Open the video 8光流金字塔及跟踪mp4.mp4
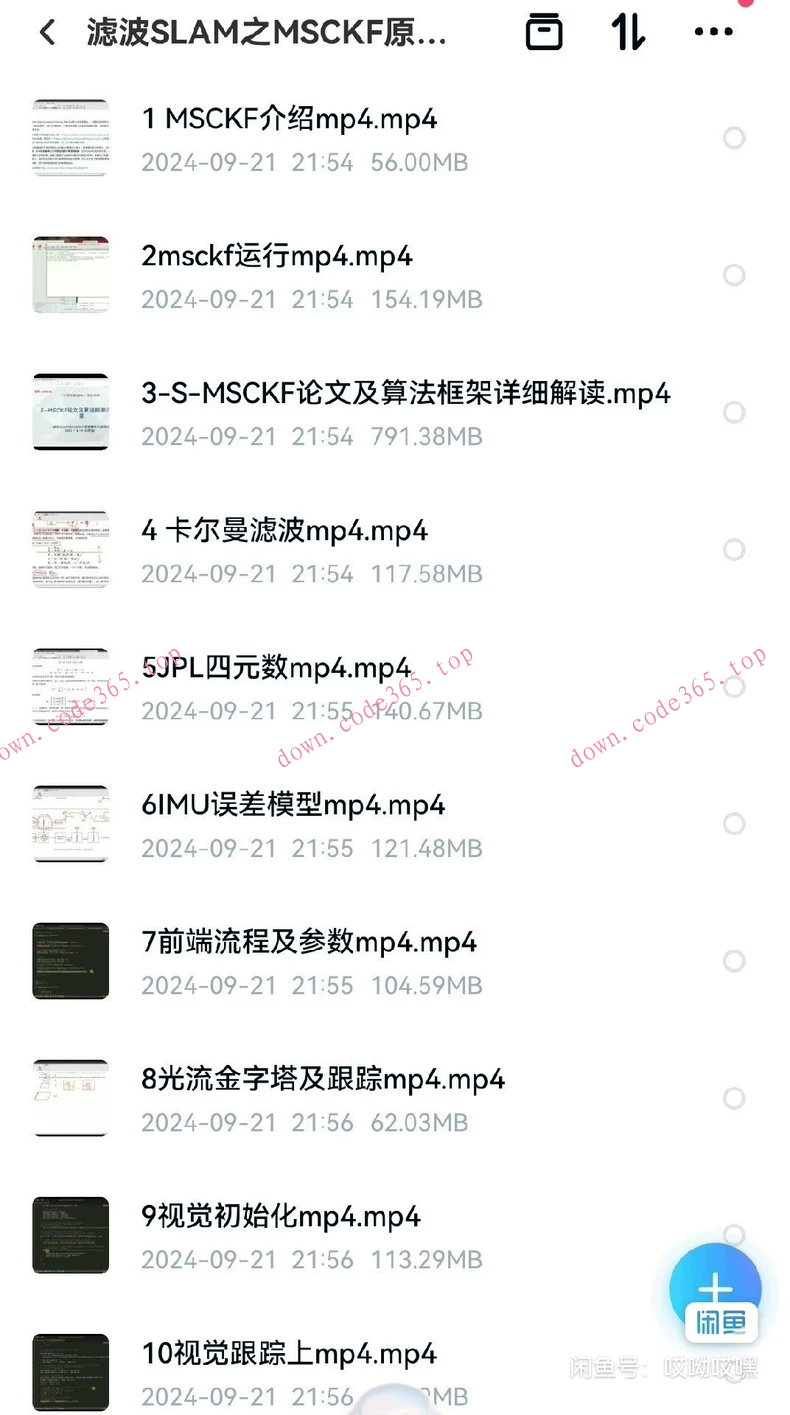This screenshot has width=790, height=1415. coord(322,1080)
